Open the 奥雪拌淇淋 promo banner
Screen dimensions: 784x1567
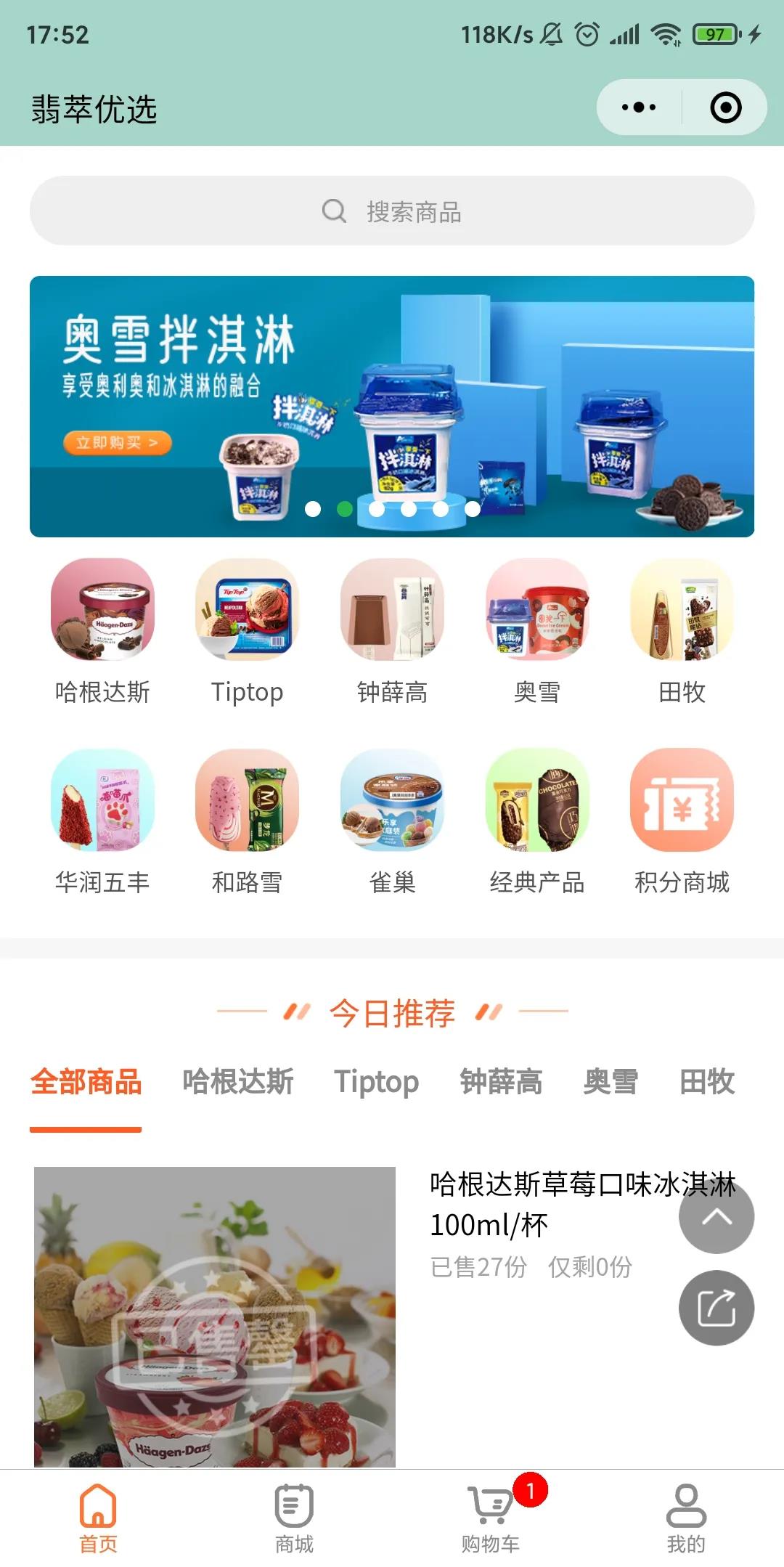[x=392, y=406]
